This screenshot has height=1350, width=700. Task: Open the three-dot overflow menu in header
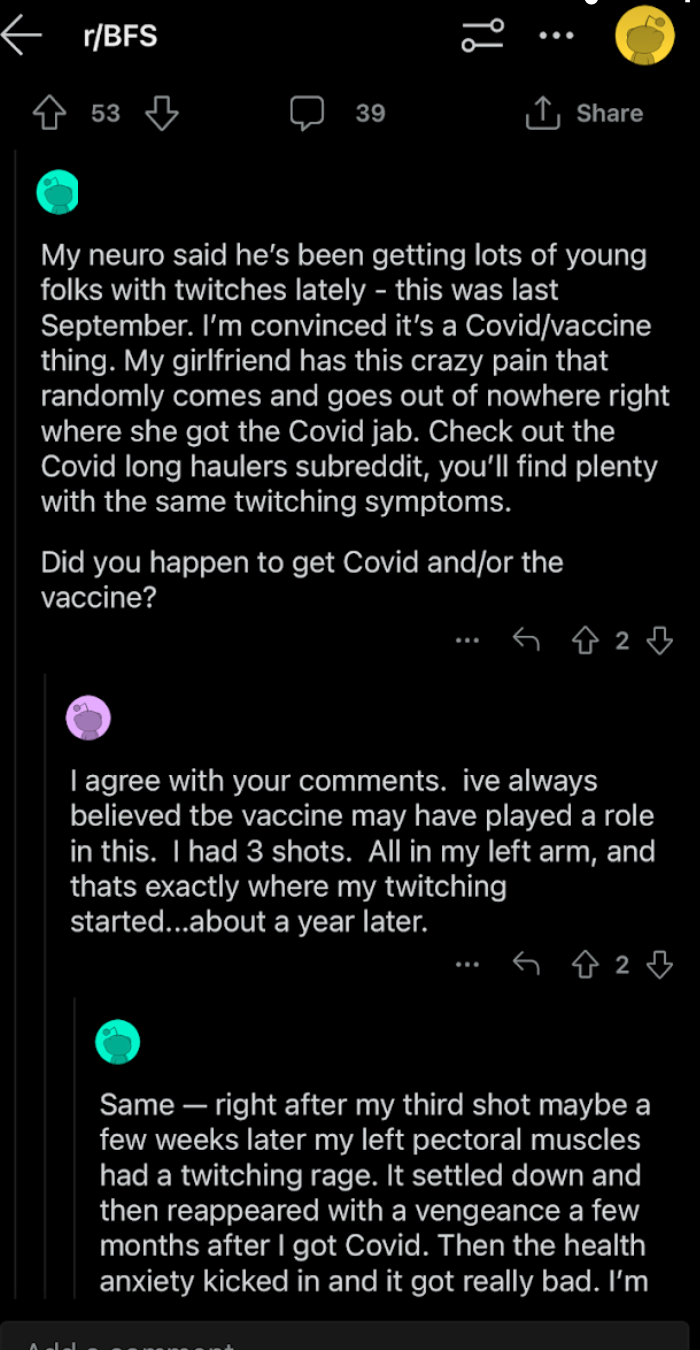[556, 35]
